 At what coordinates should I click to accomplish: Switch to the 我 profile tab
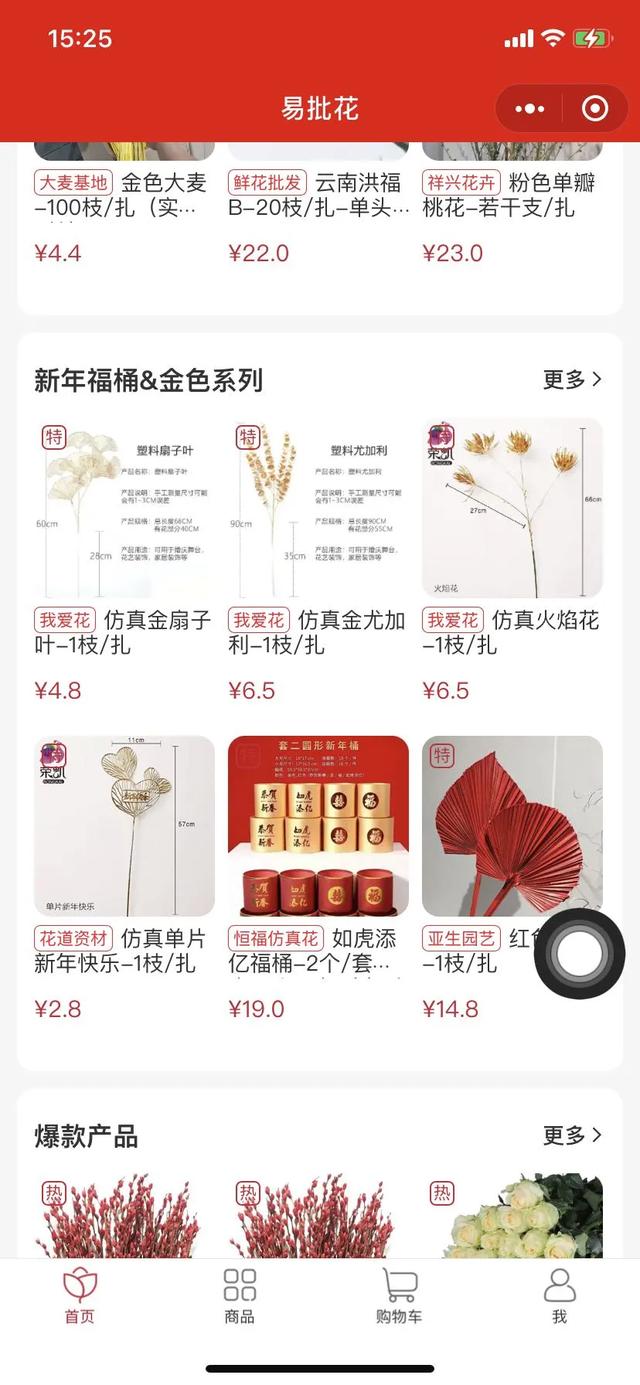559,1296
